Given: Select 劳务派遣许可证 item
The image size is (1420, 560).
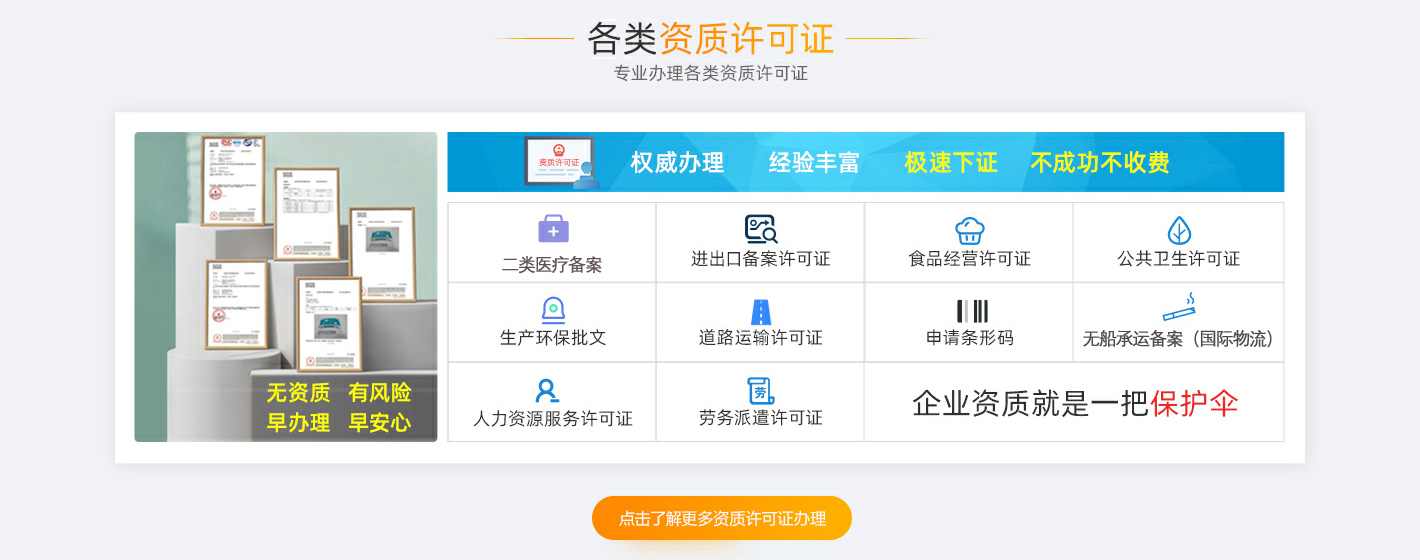Looking at the screenshot, I should coord(760,402).
